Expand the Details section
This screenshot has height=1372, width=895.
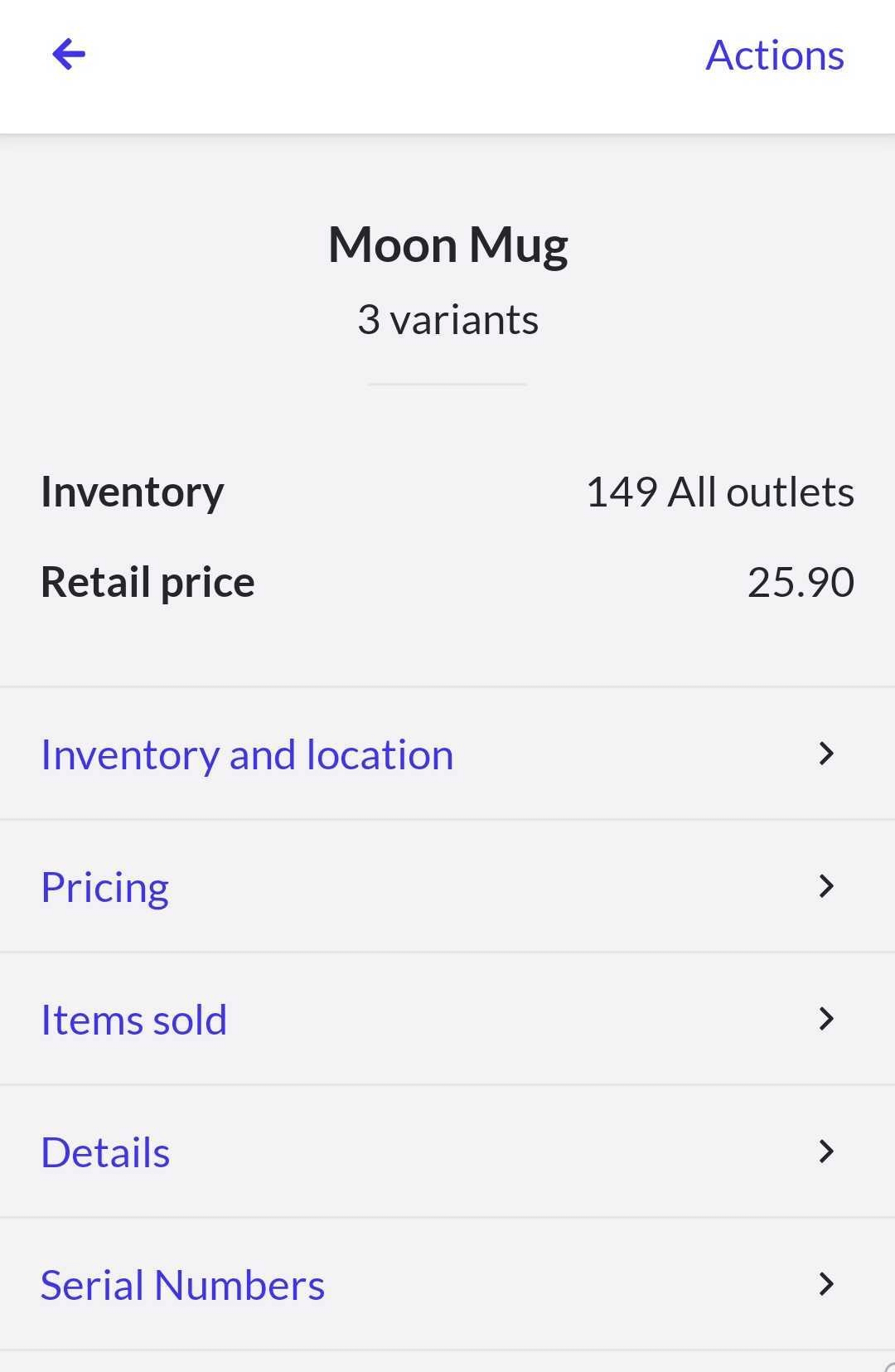tap(104, 1151)
